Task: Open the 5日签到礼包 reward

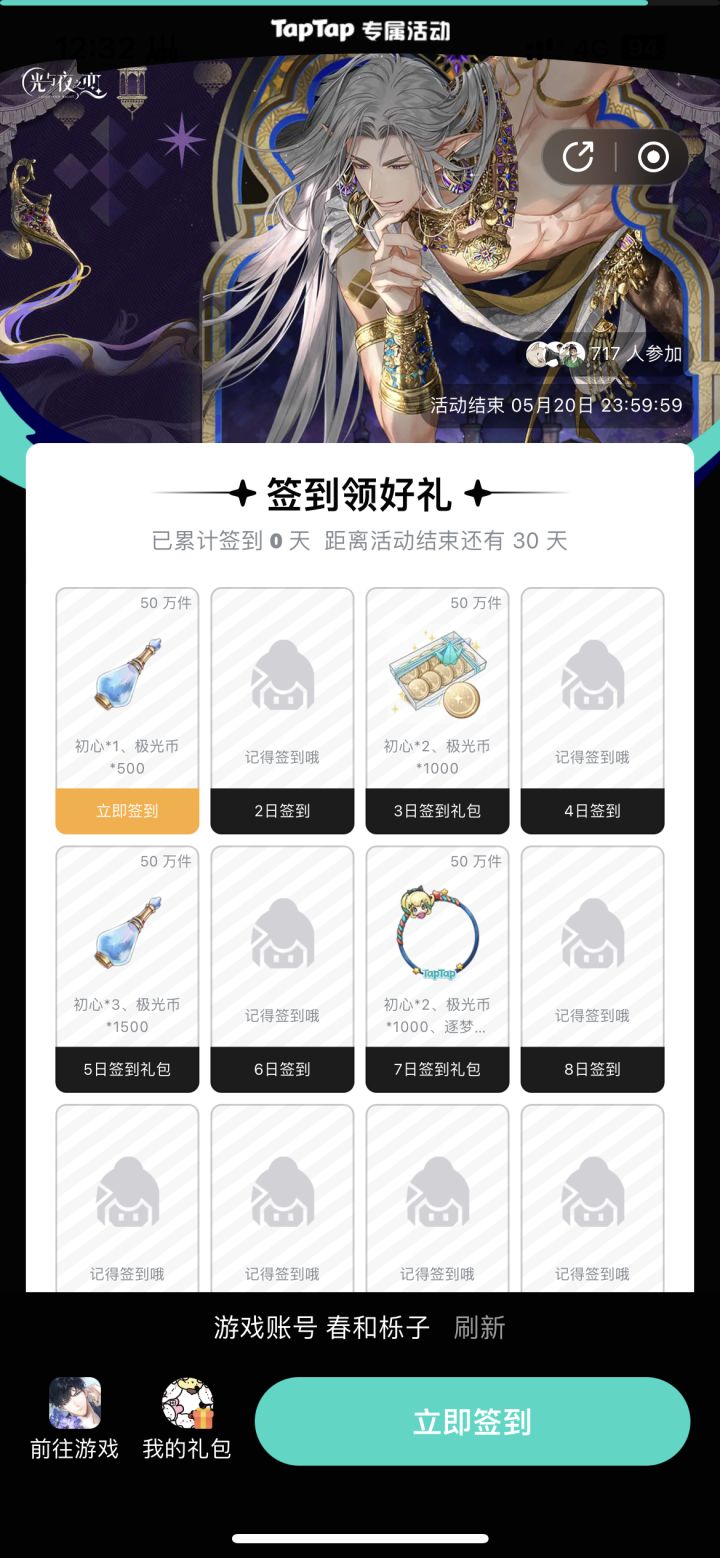Action: point(126,1068)
